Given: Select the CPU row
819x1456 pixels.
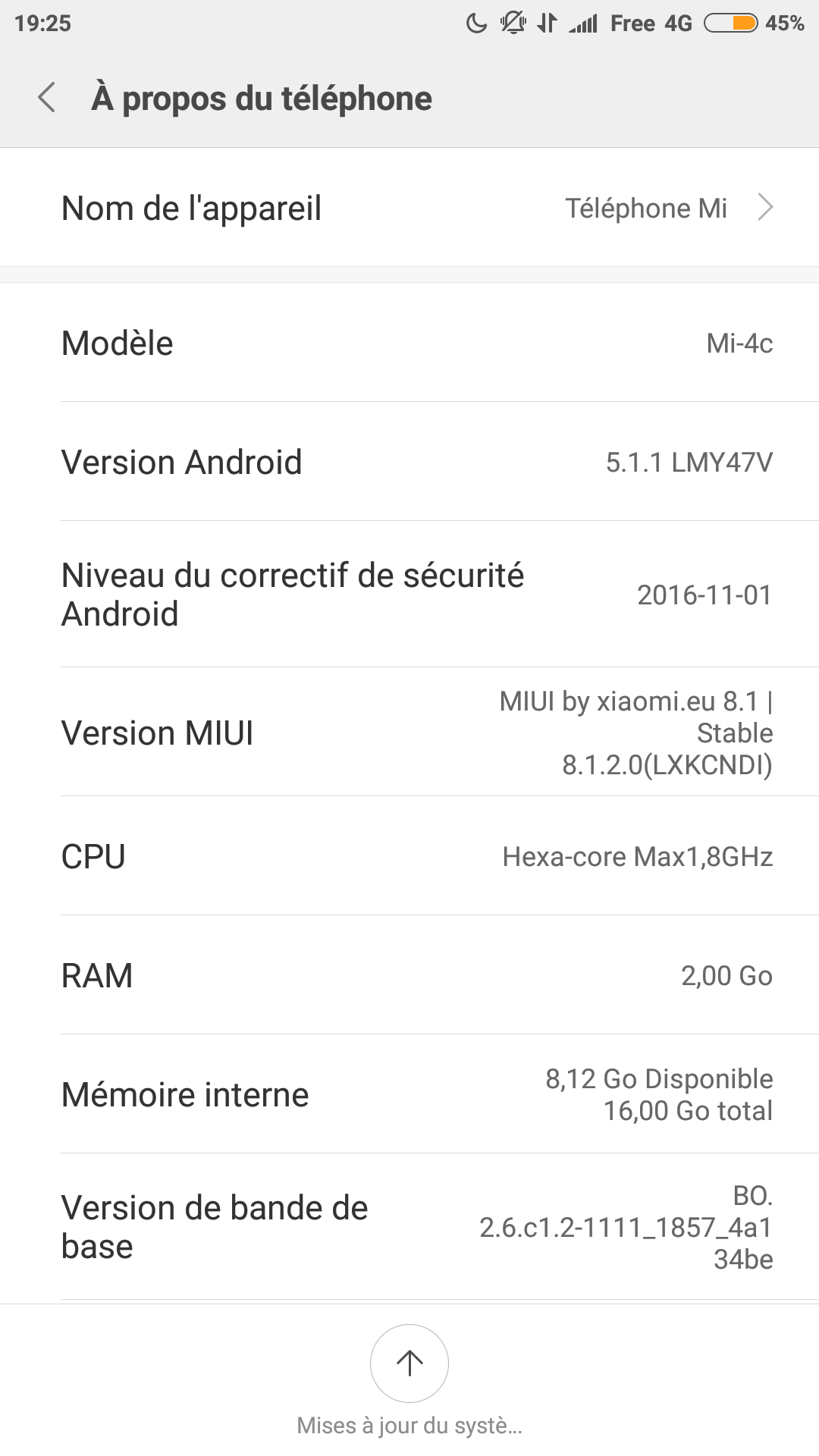Looking at the screenshot, I should coord(409,856).
